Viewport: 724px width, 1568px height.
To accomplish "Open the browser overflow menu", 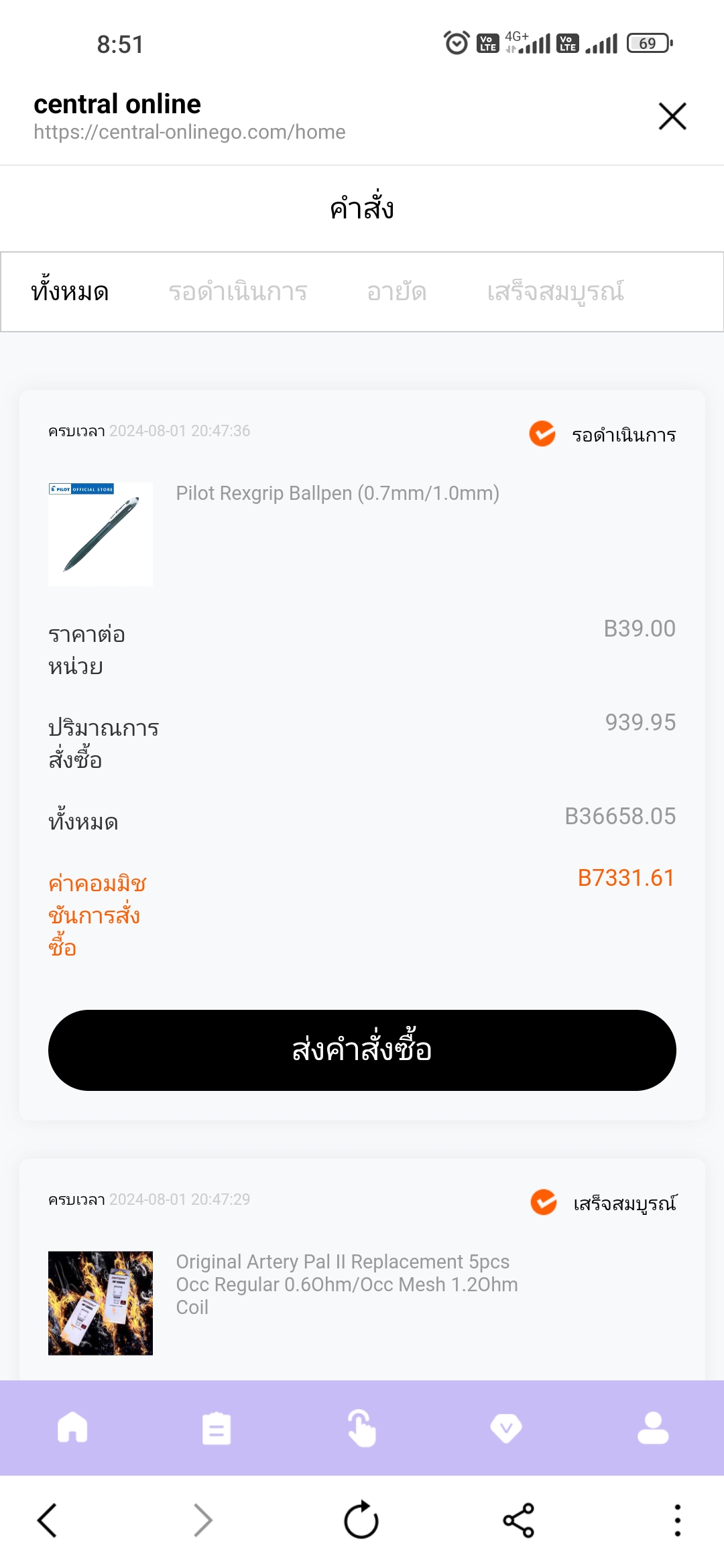I will pyautogui.click(x=678, y=1520).
